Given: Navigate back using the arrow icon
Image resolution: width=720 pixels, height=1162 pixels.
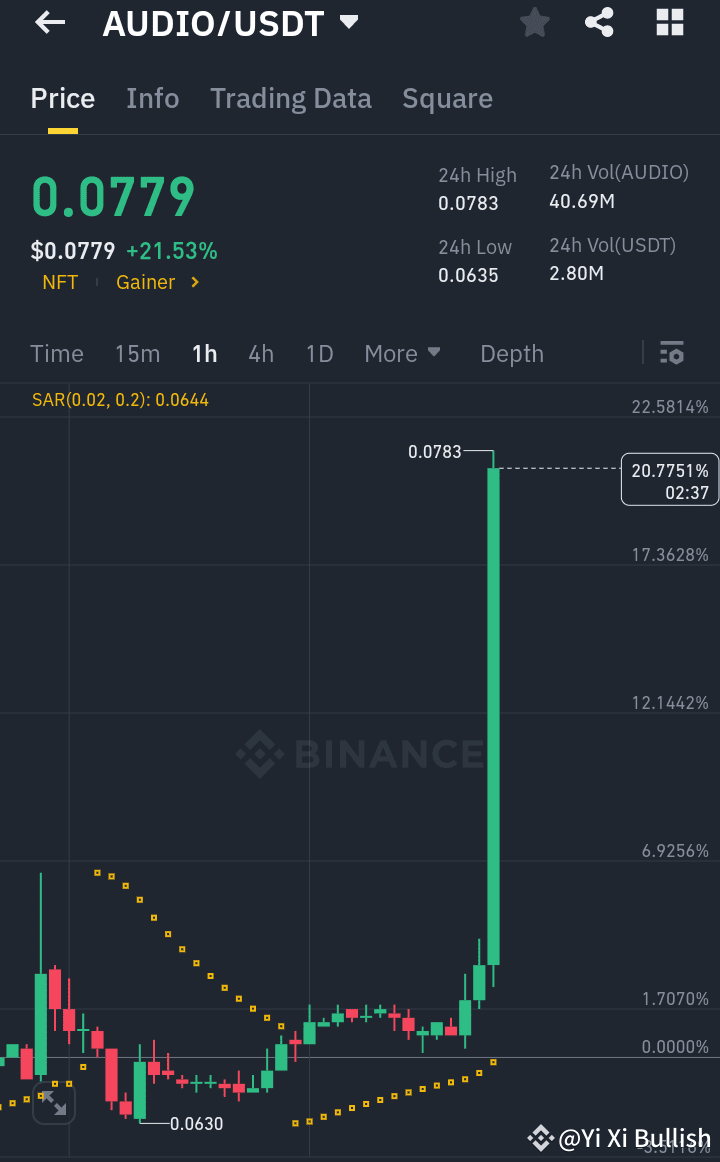Looking at the screenshot, I should [x=48, y=22].
